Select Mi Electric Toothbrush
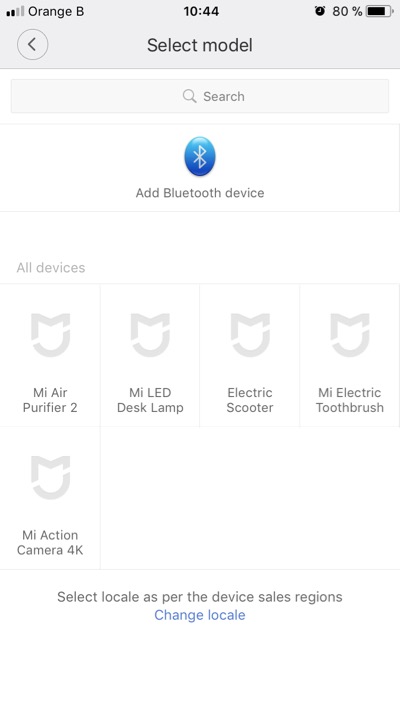 (350, 356)
